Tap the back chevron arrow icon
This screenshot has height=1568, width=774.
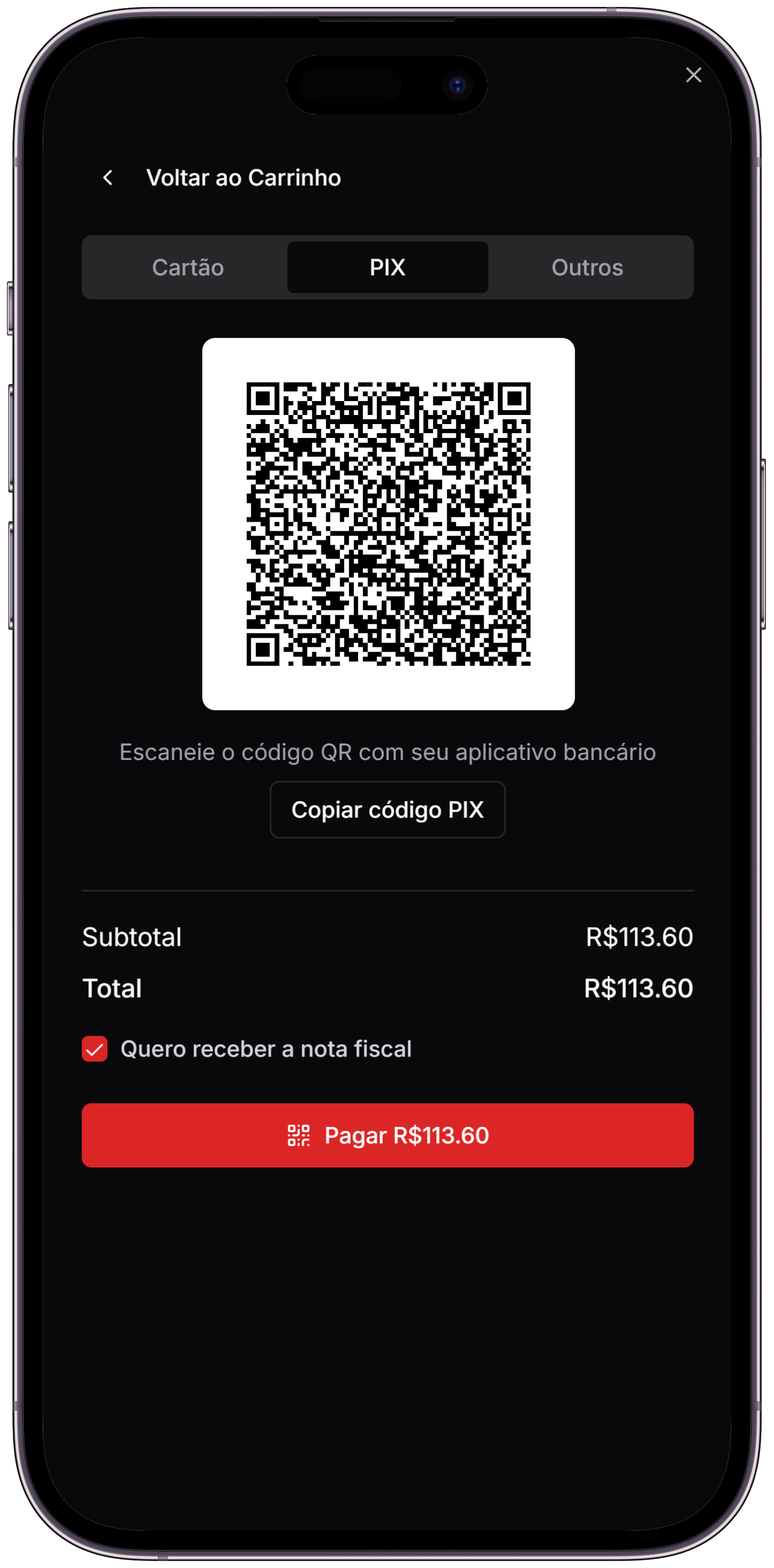[108, 177]
